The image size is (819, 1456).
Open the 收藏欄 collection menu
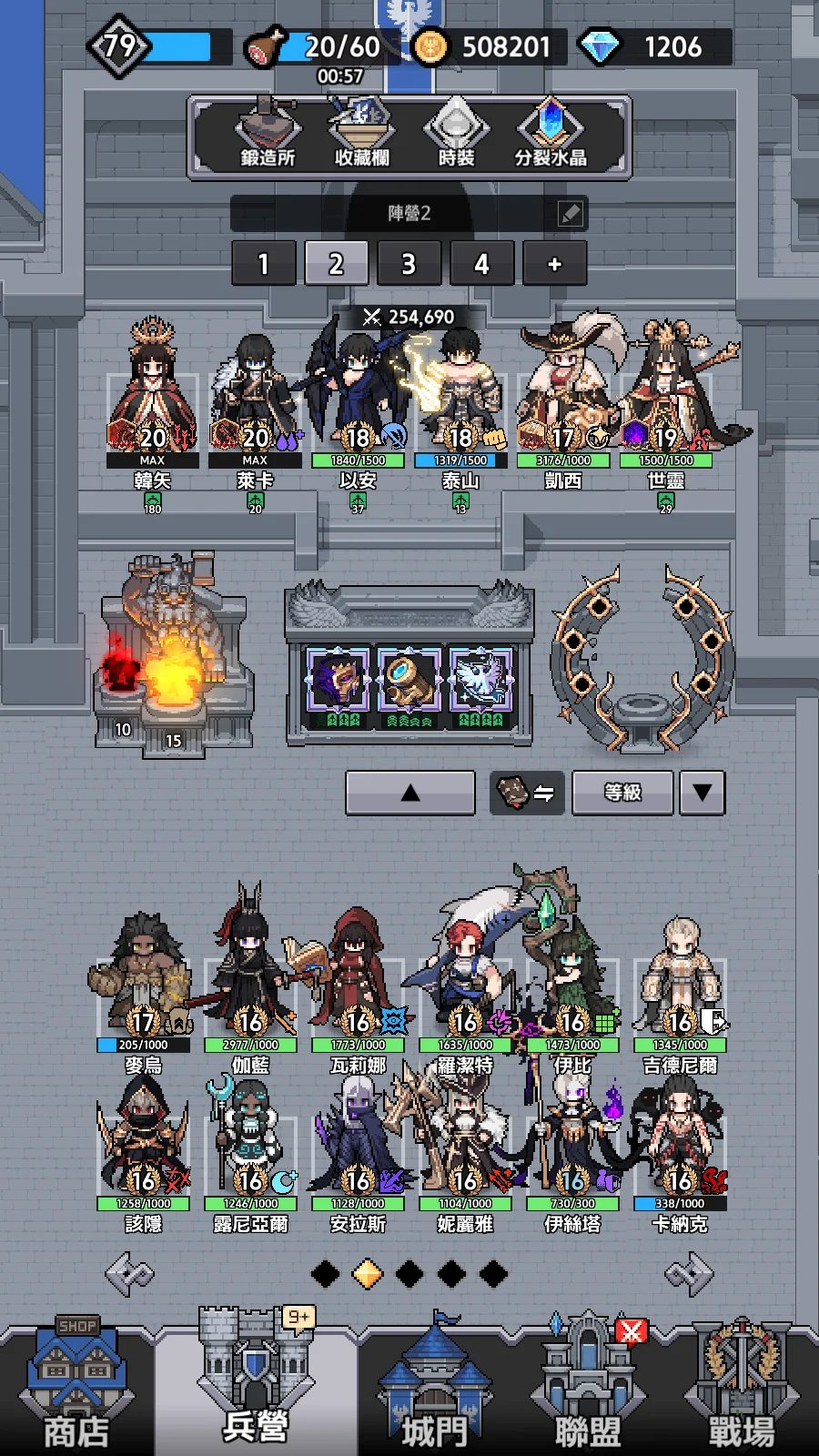[x=361, y=135]
